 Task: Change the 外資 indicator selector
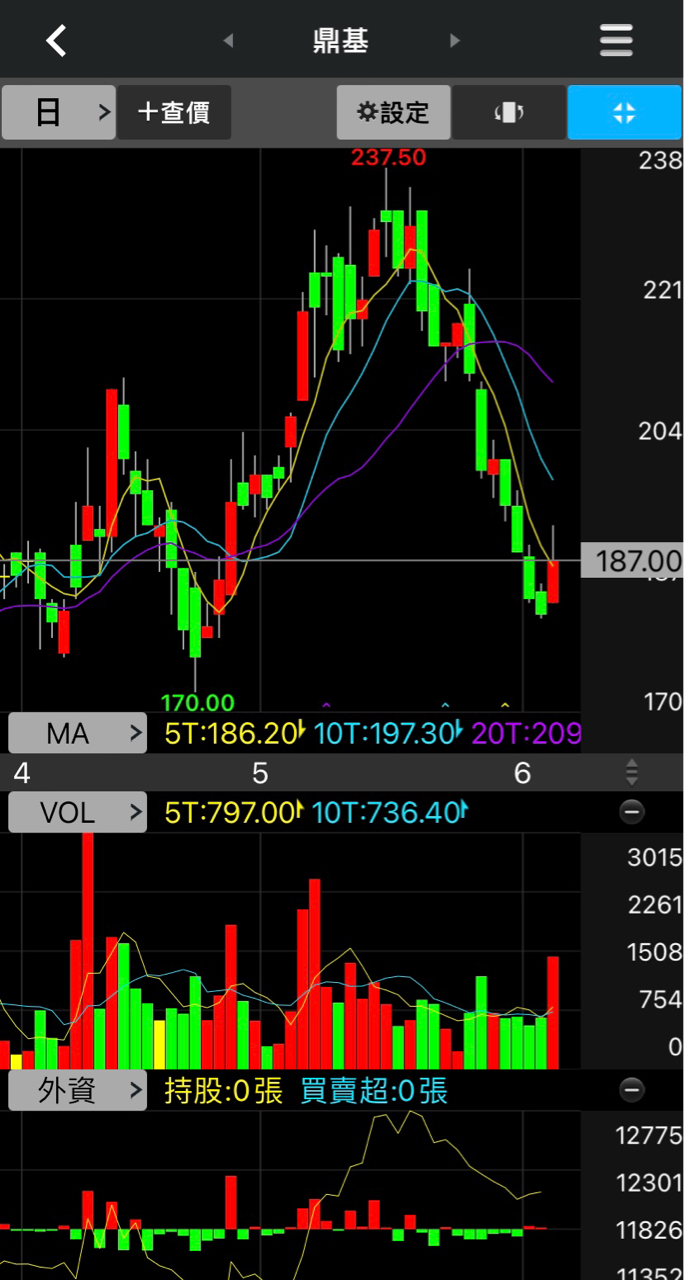77,1090
